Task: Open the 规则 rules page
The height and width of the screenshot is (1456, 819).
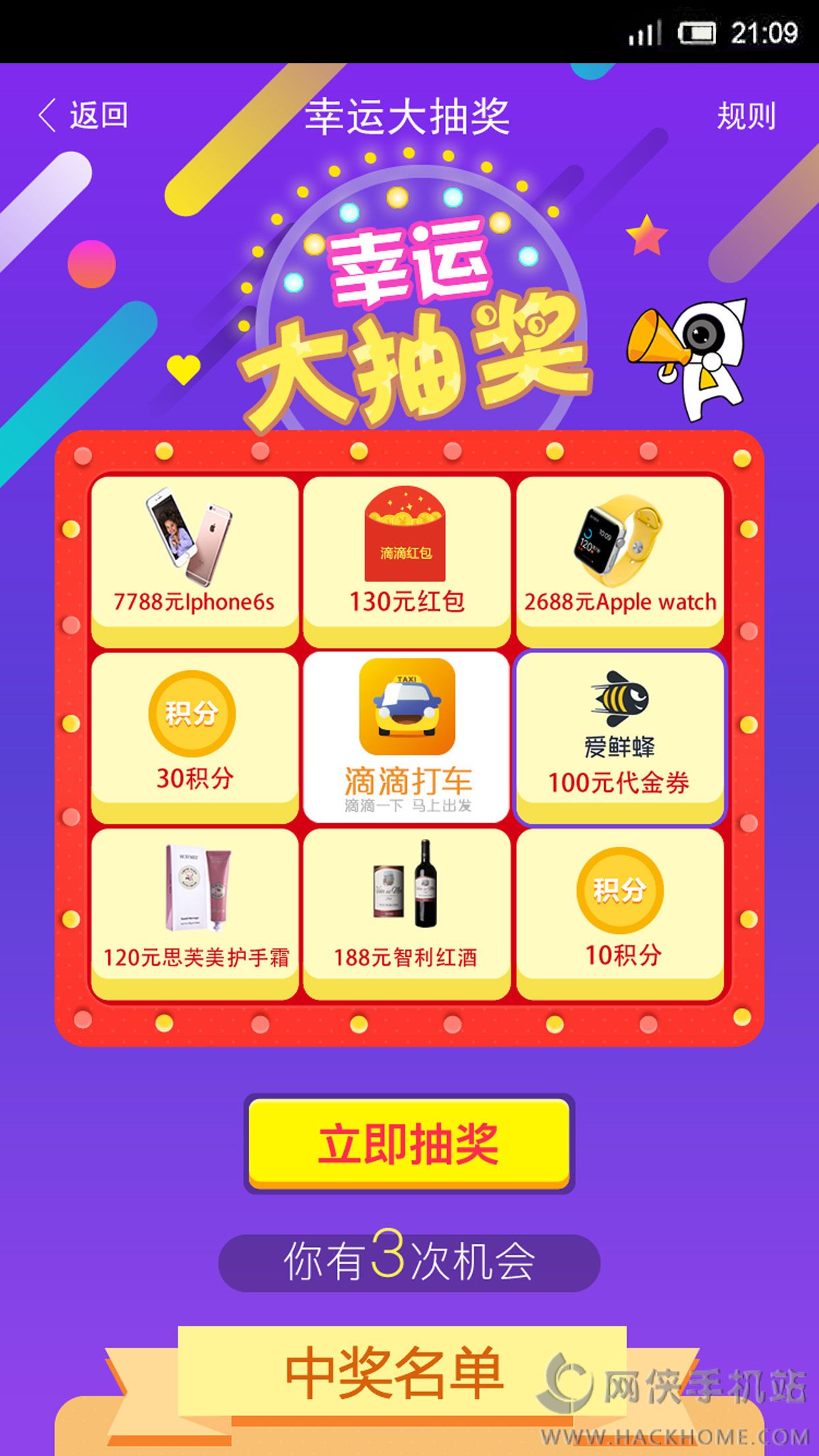Action: tap(746, 117)
